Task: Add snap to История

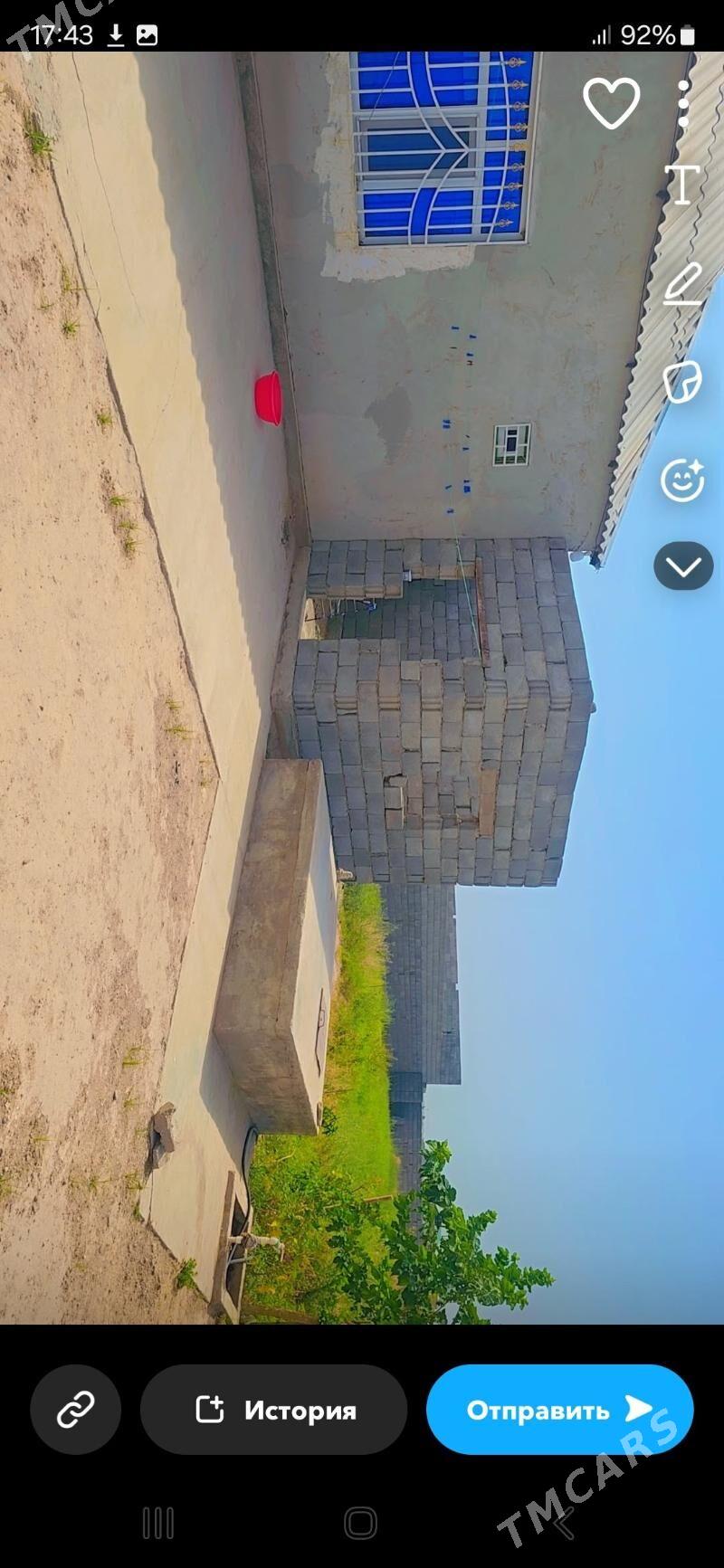Action: tap(273, 1409)
